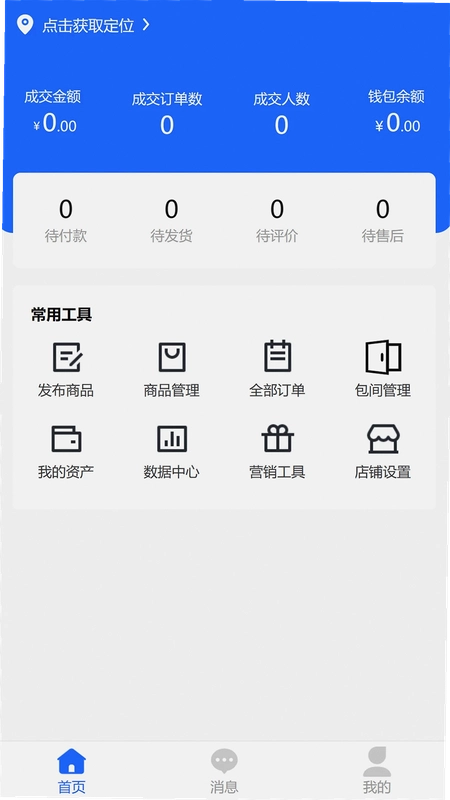Image resolution: width=450 pixels, height=800 pixels.
Task: Open 营销工具 marketing tools
Action: point(277,452)
